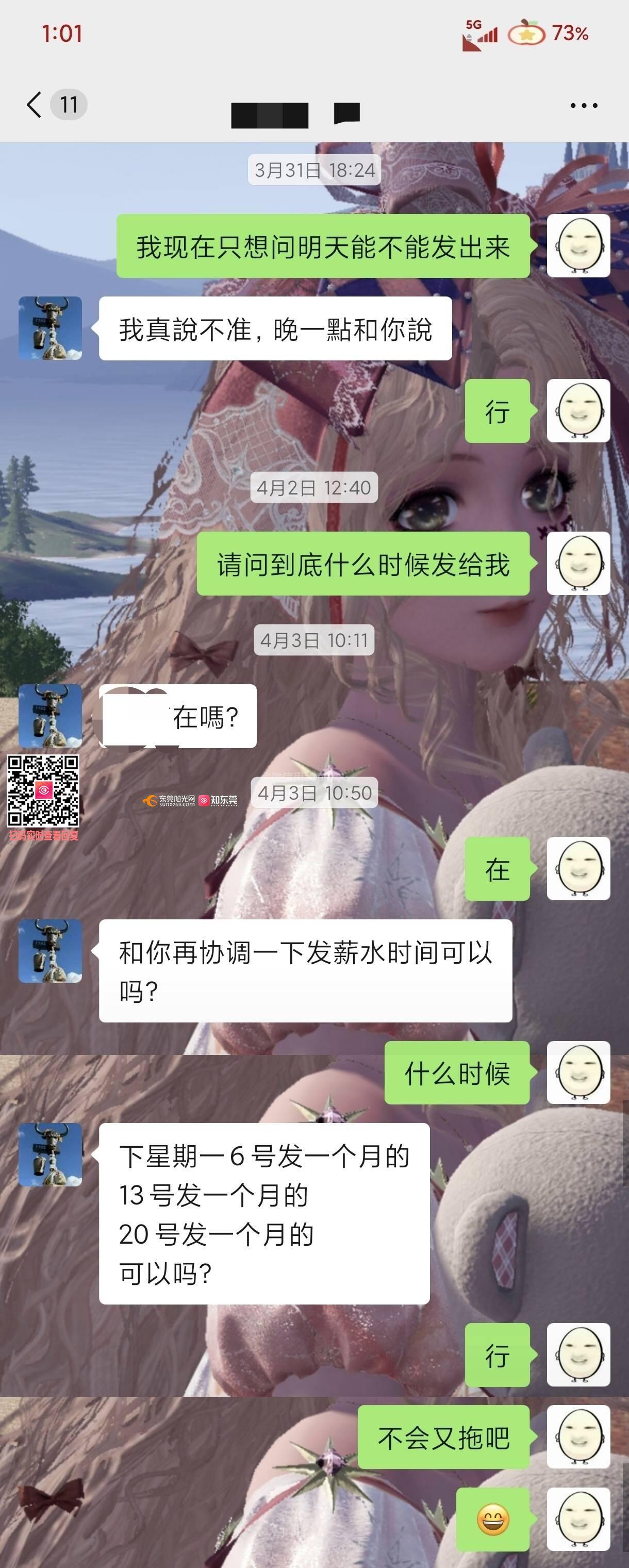Open contact avatar beside '下星期一6号发一个月的'

point(50,1154)
